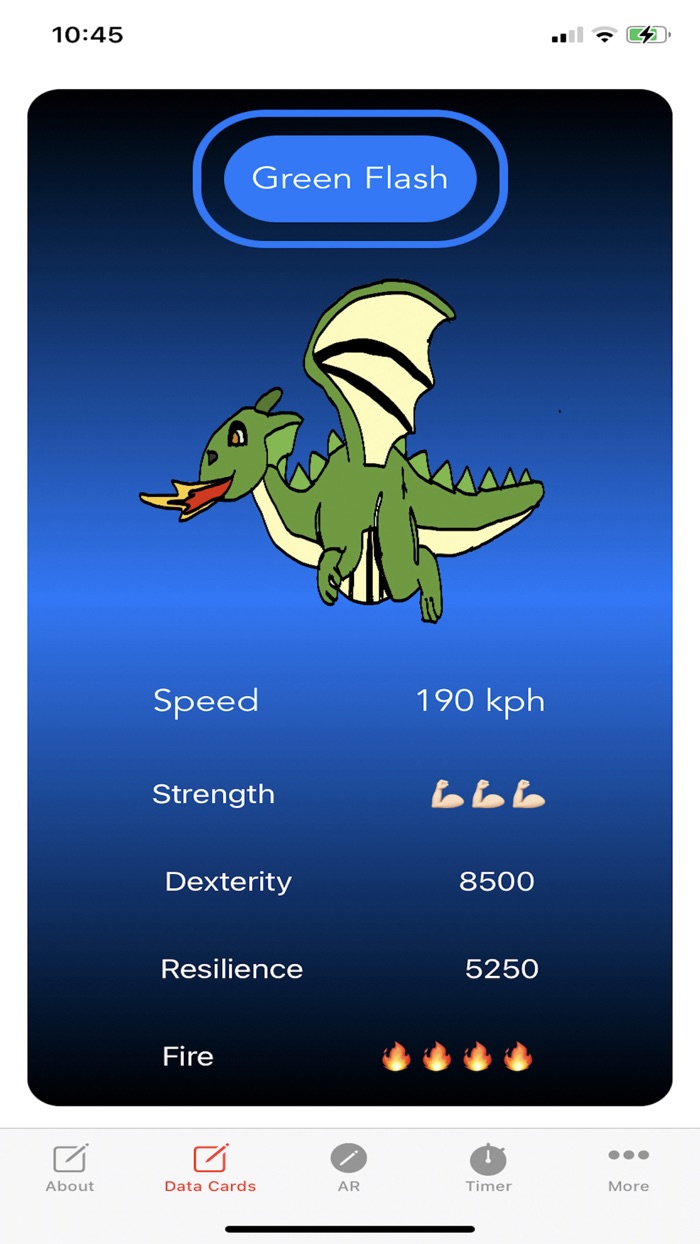Tap the Green Flash button
The image size is (700, 1244).
pos(350,179)
